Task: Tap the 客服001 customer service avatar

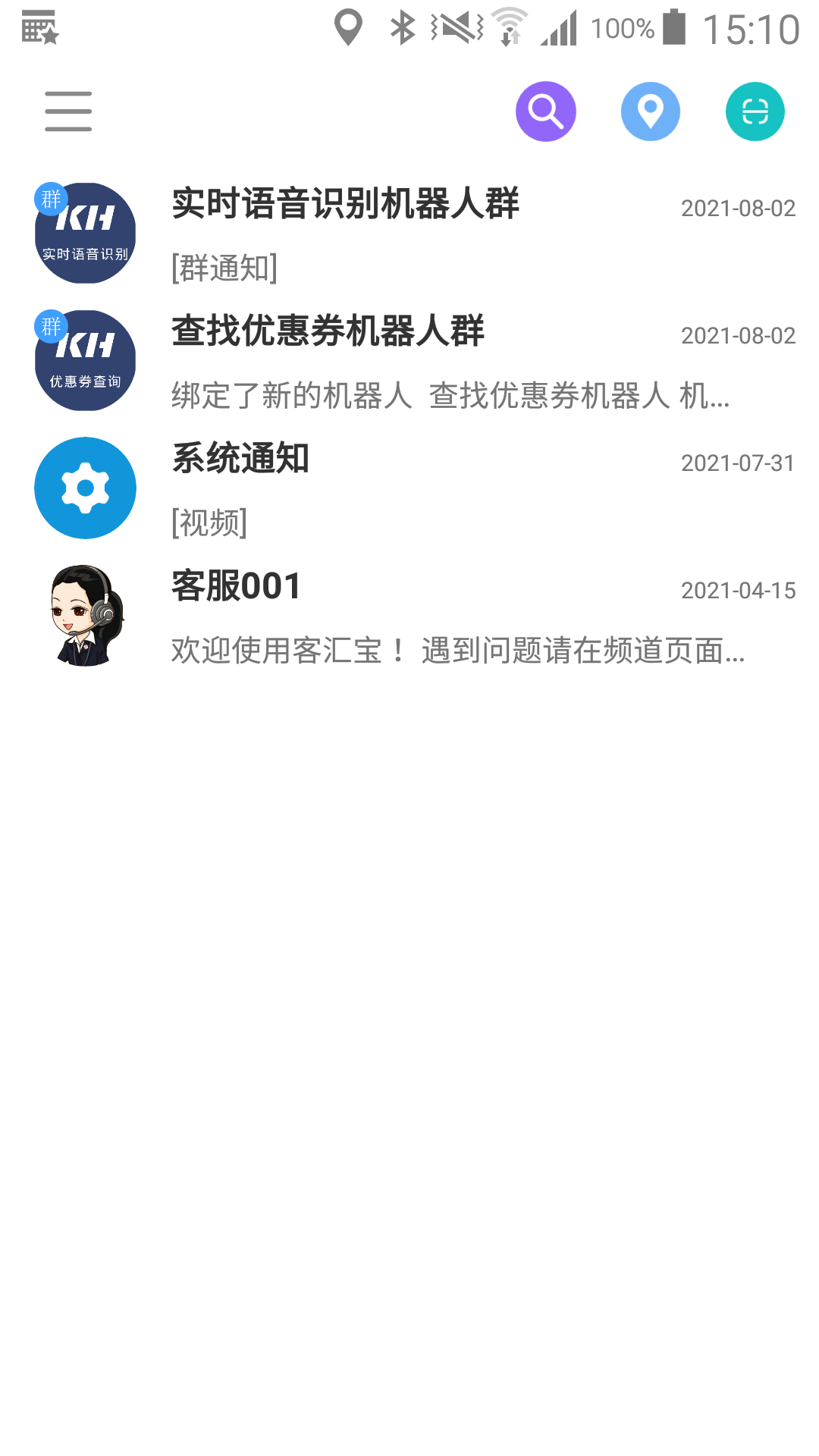Action: (x=85, y=614)
